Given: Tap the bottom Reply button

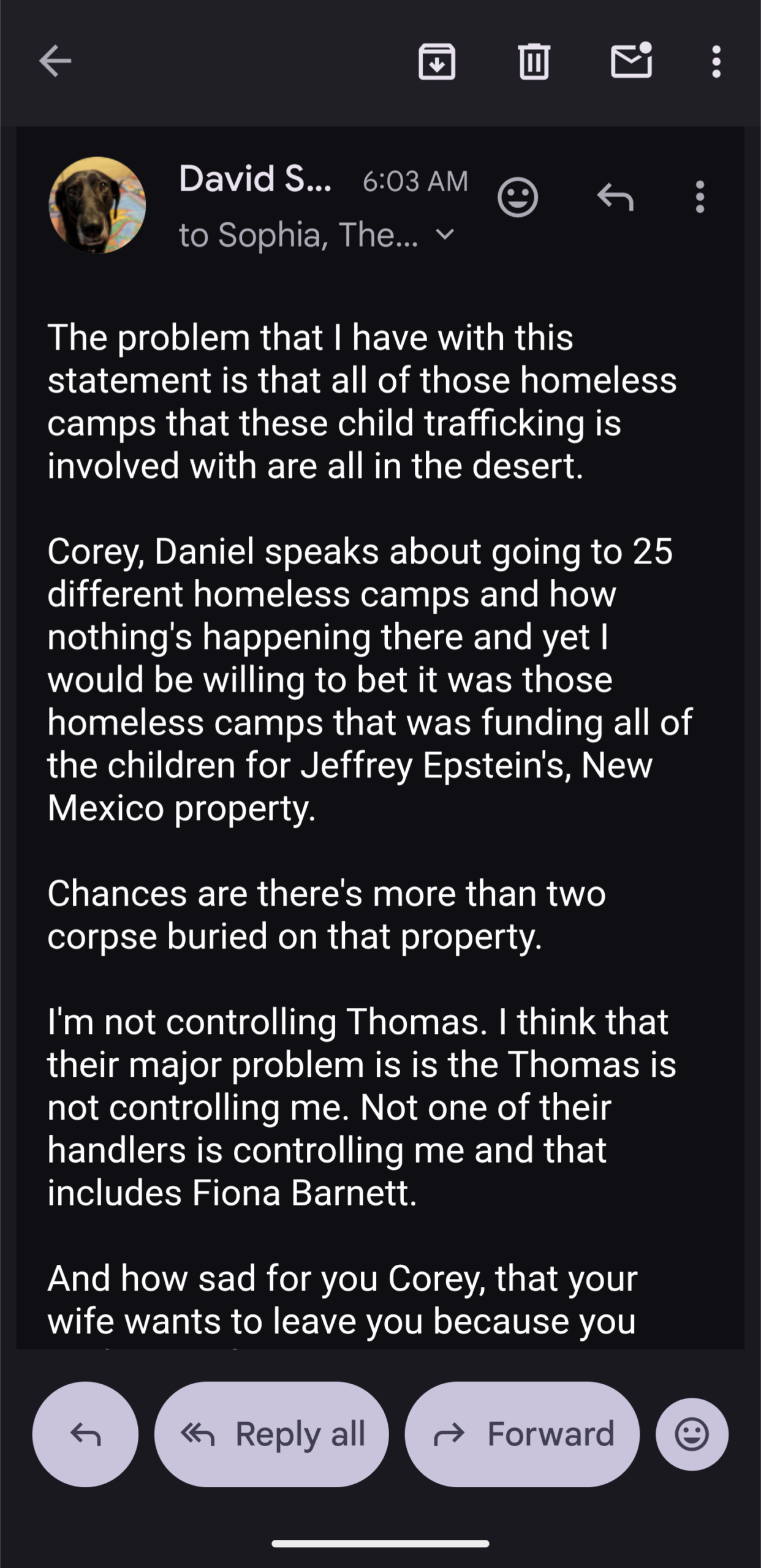Looking at the screenshot, I should 85,1434.
